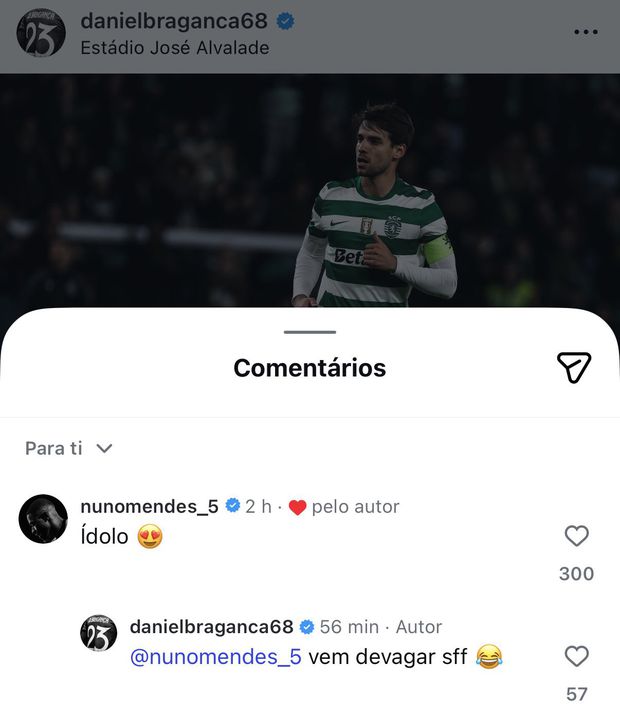
Task: Open the three-dot post options menu
Action: (x=585, y=32)
